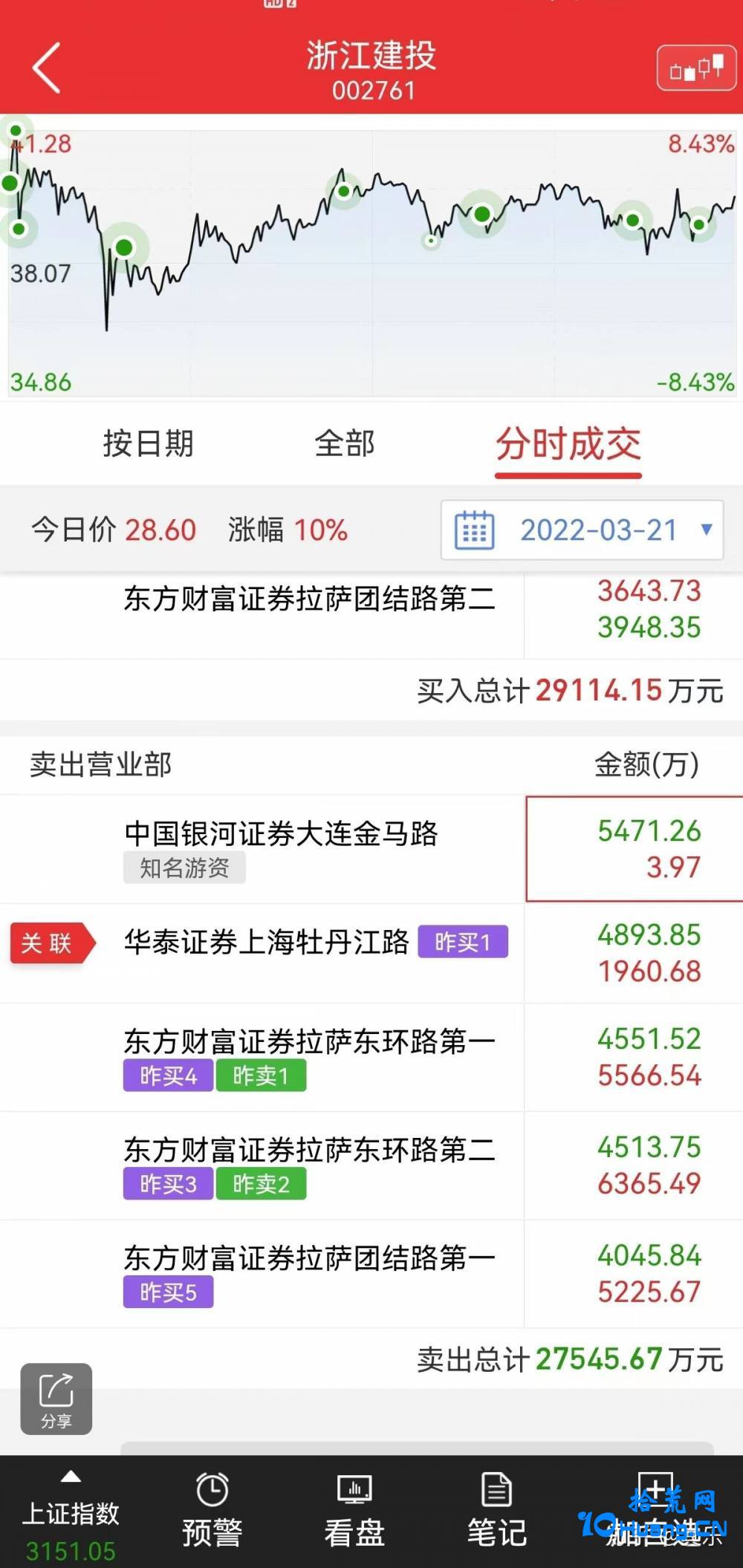Open the candlestick chart icon

(x=696, y=68)
